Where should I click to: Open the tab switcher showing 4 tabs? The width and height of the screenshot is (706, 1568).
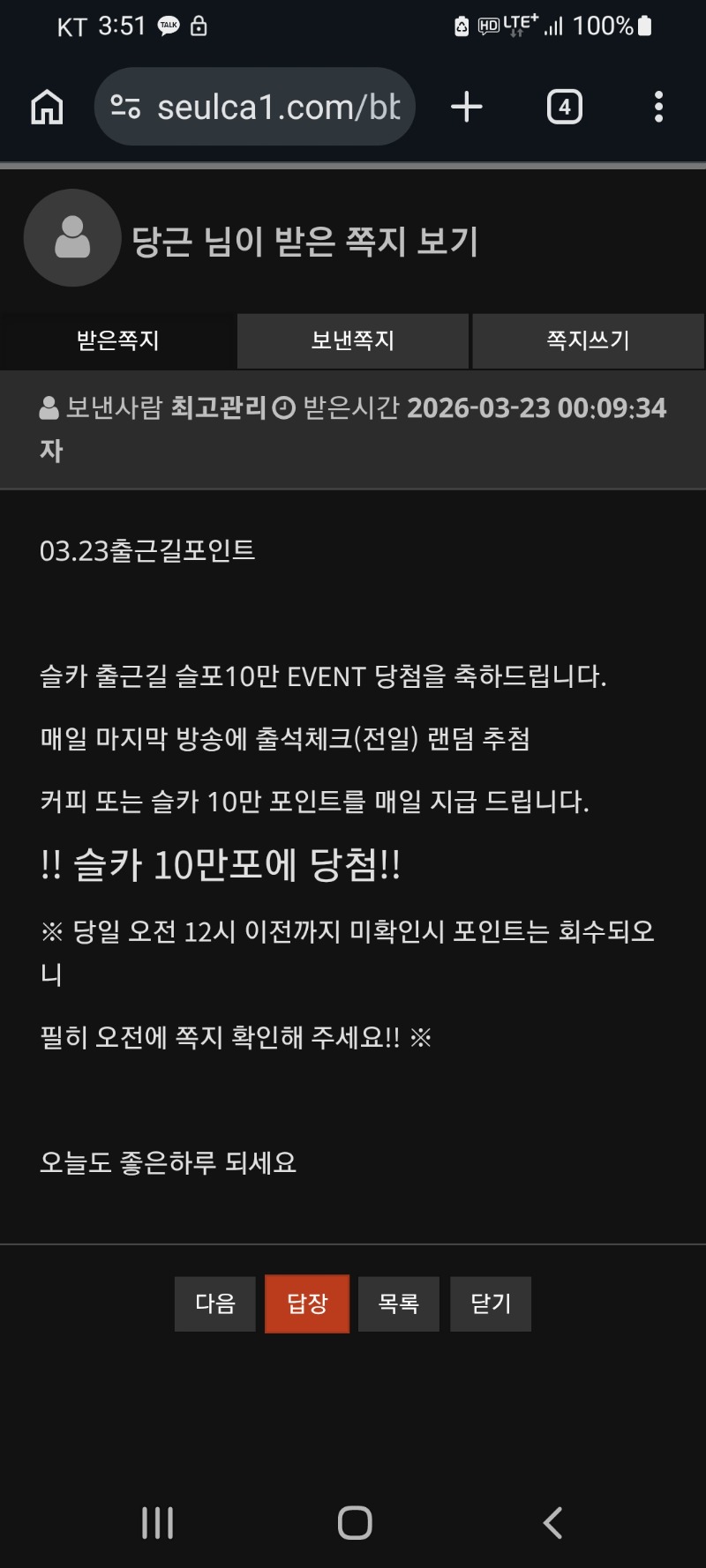564,108
